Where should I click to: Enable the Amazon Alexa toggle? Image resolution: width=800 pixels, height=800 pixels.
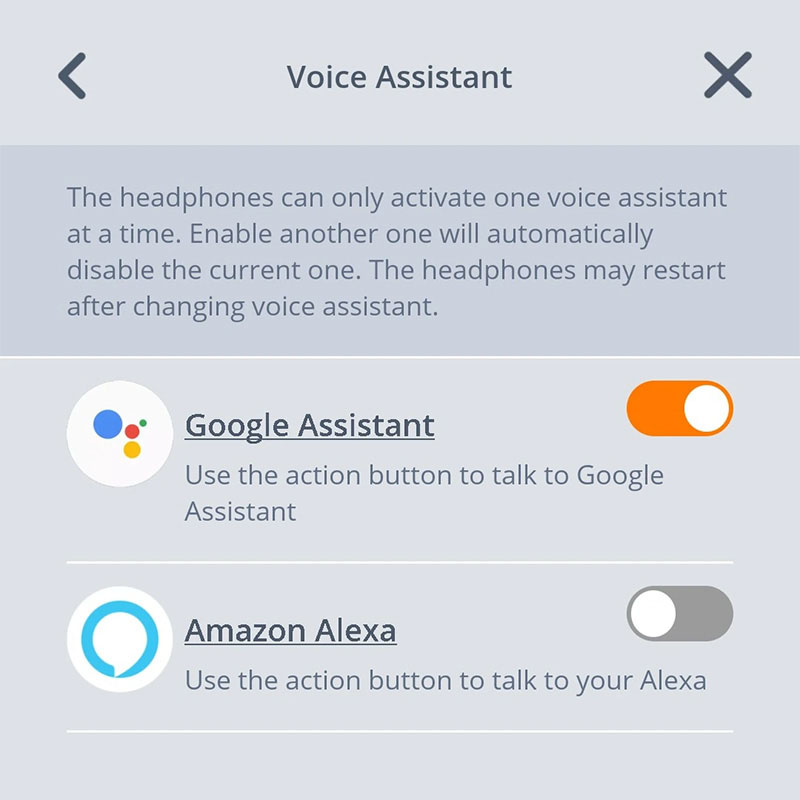(680, 613)
